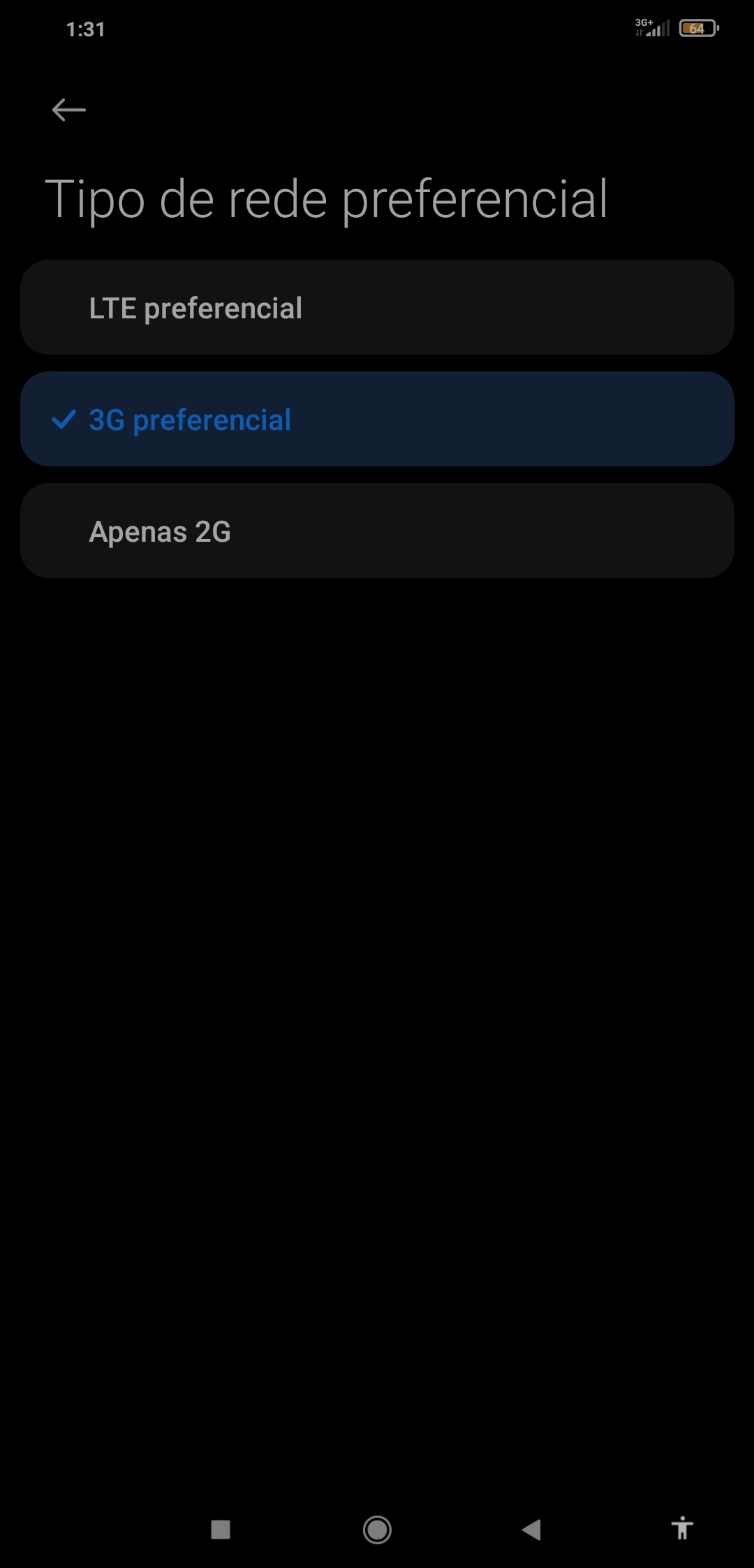Go back using the top arrow
This screenshot has width=754, height=1568.
(x=68, y=110)
